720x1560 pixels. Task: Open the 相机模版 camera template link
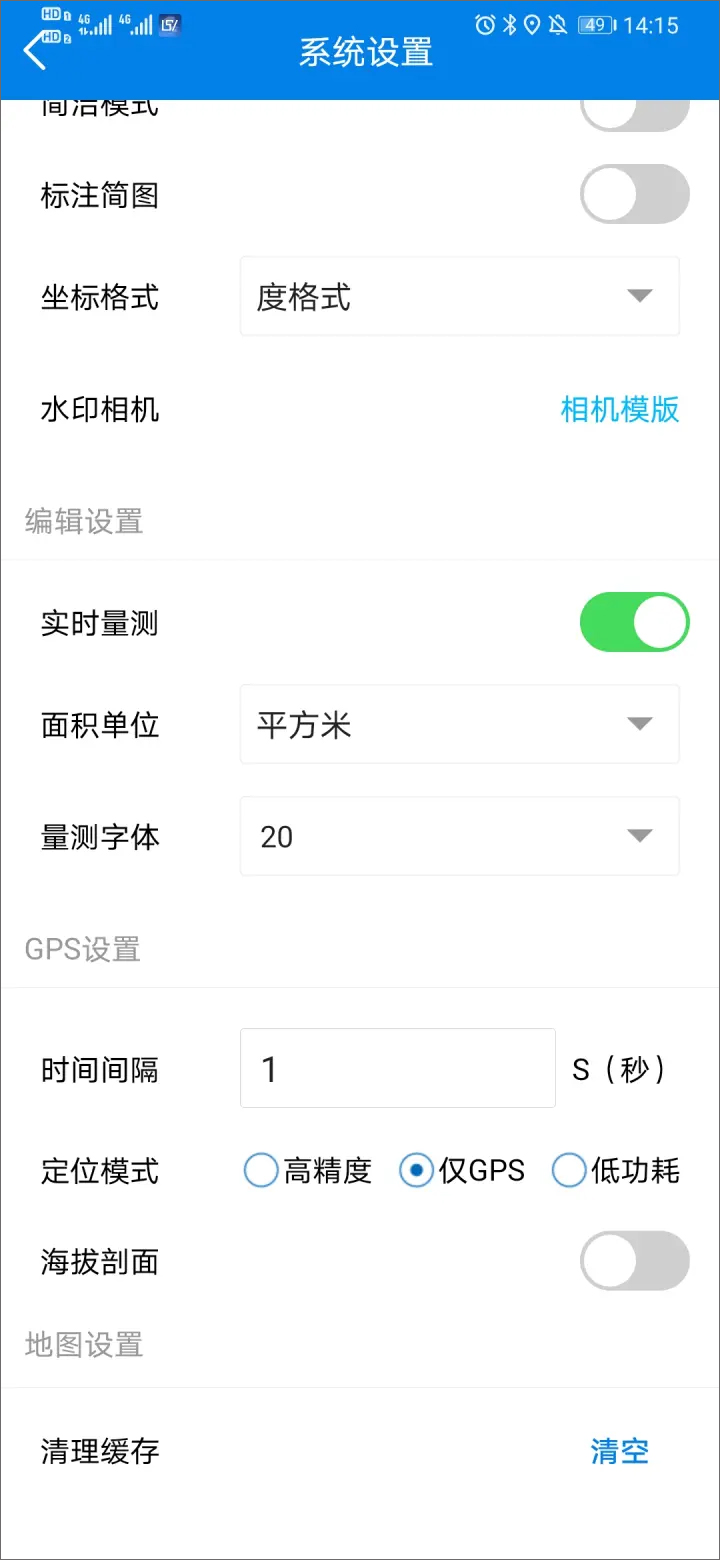(620, 409)
